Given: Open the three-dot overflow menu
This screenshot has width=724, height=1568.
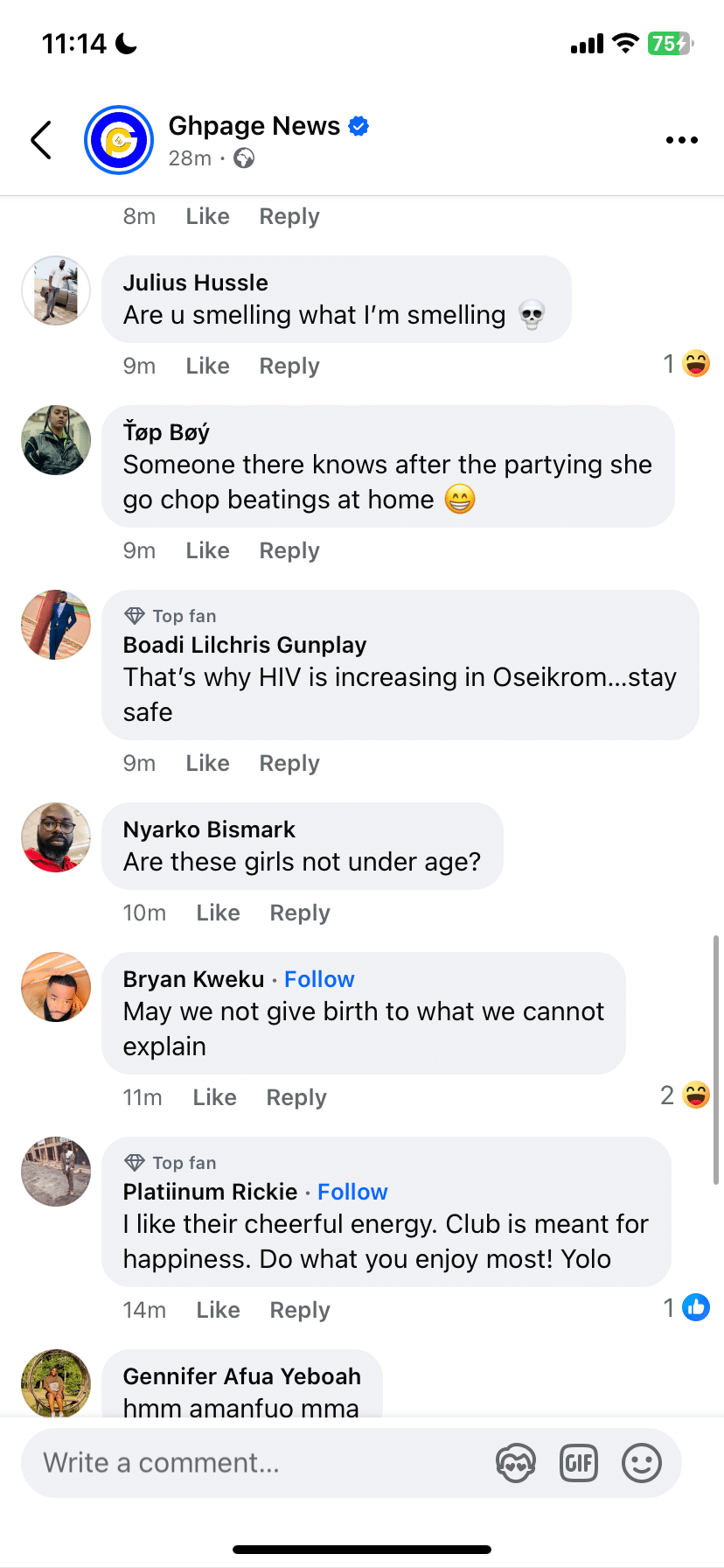Looking at the screenshot, I should [x=681, y=140].
